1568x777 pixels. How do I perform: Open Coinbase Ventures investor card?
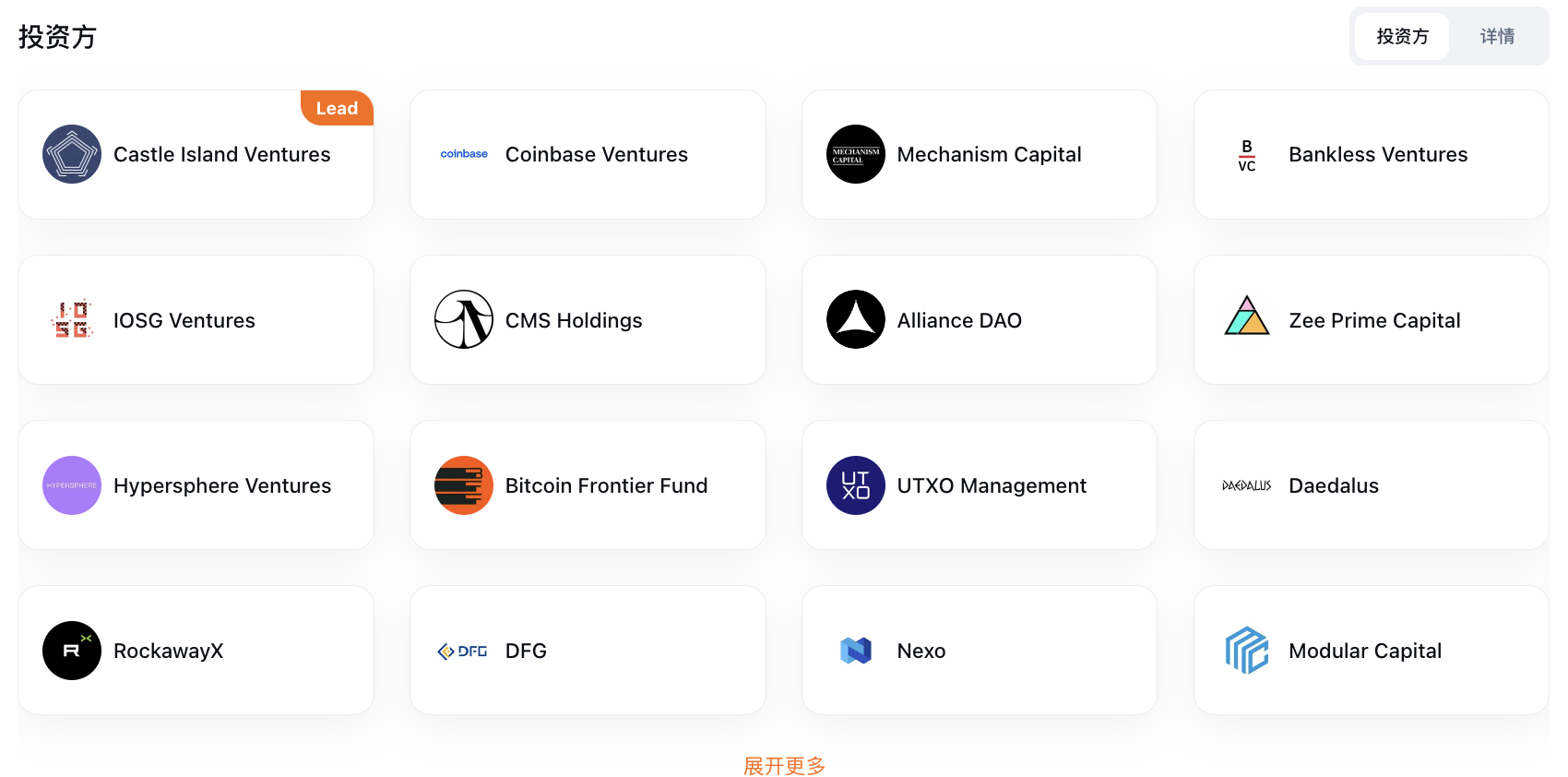pos(588,155)
